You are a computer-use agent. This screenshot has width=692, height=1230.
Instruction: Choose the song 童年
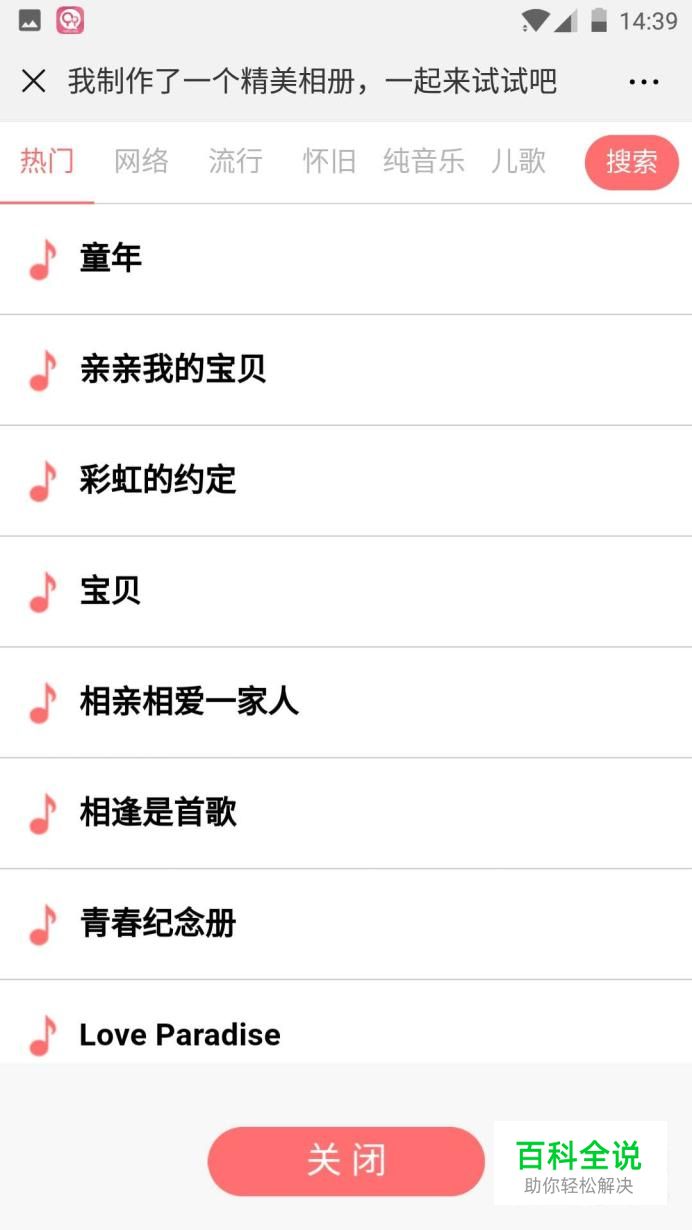346,259
